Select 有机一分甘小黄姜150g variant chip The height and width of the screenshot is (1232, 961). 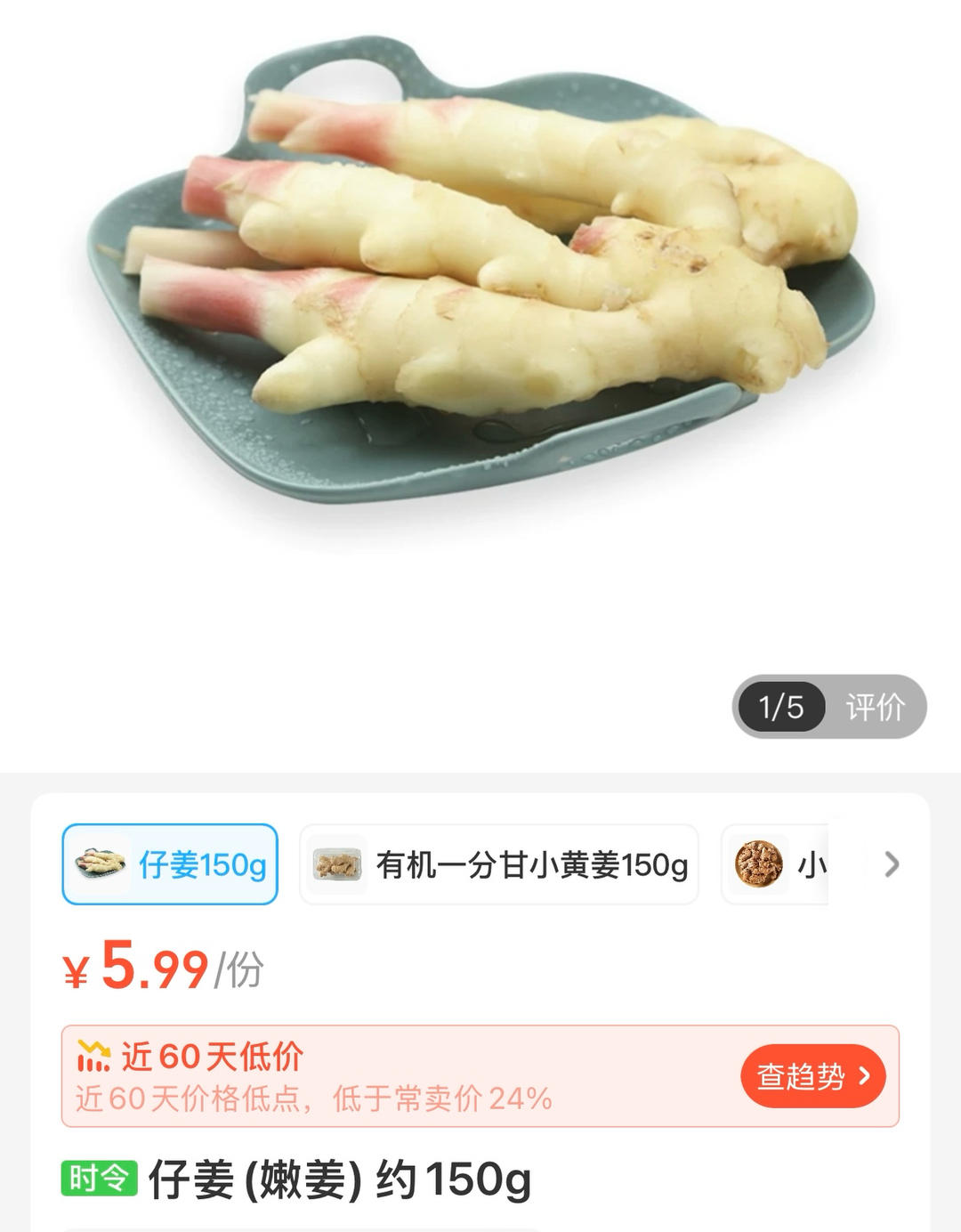coord(499,864)
